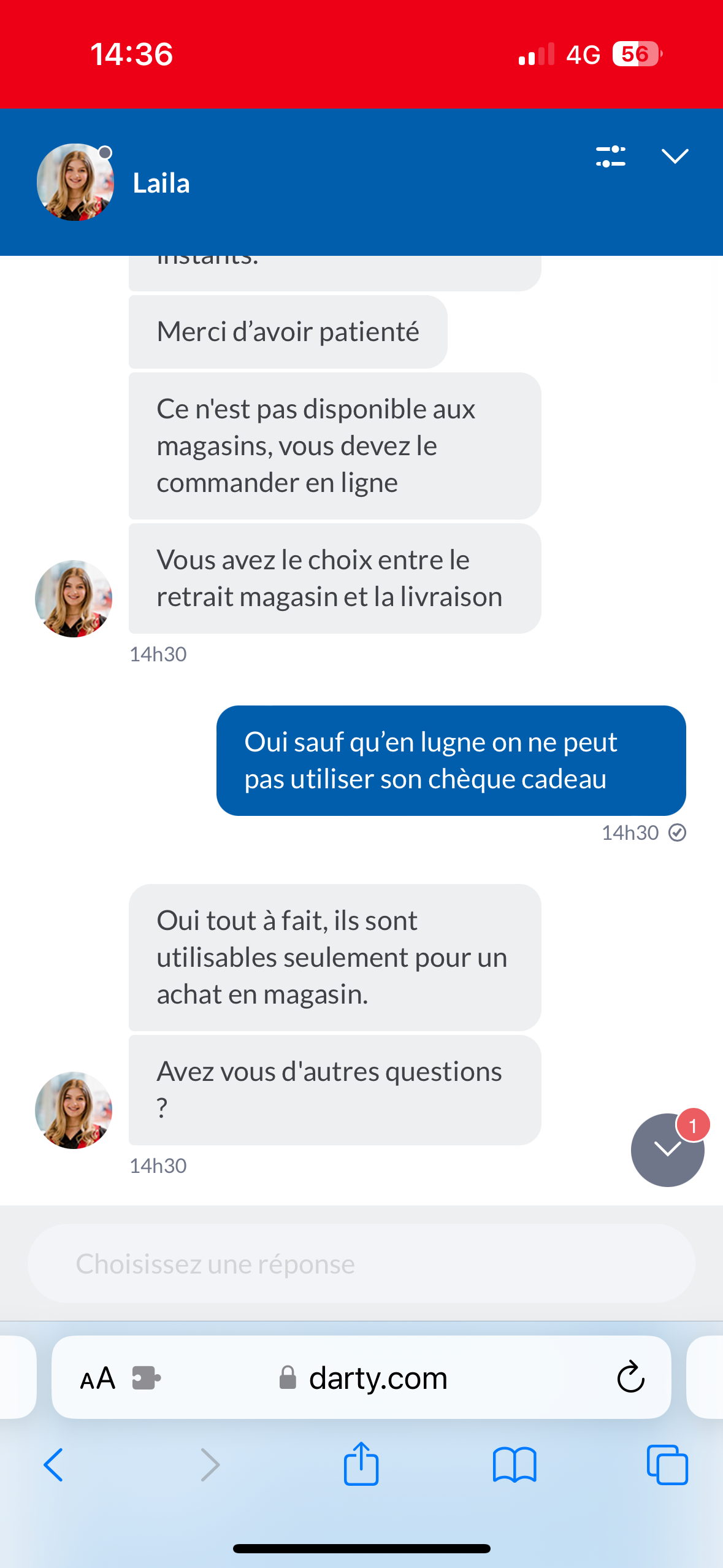723x1568 pixels.
Task: Share this page
Action: click(361, 1463)
